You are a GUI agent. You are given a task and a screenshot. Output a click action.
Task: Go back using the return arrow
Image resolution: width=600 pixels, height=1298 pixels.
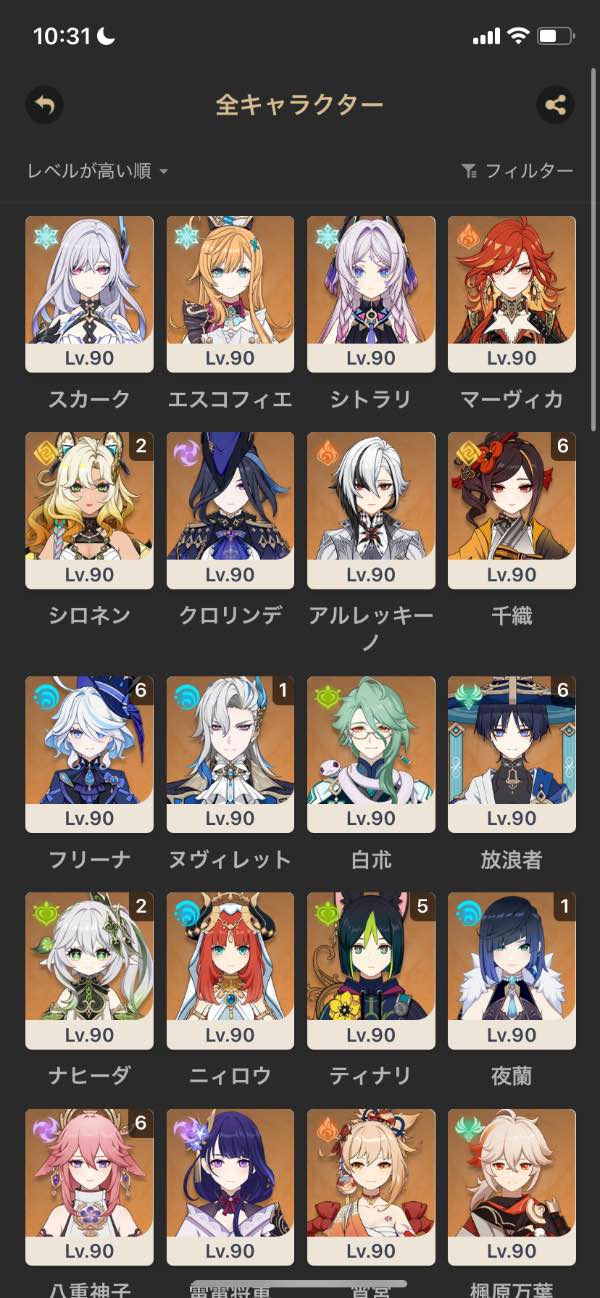44,104
